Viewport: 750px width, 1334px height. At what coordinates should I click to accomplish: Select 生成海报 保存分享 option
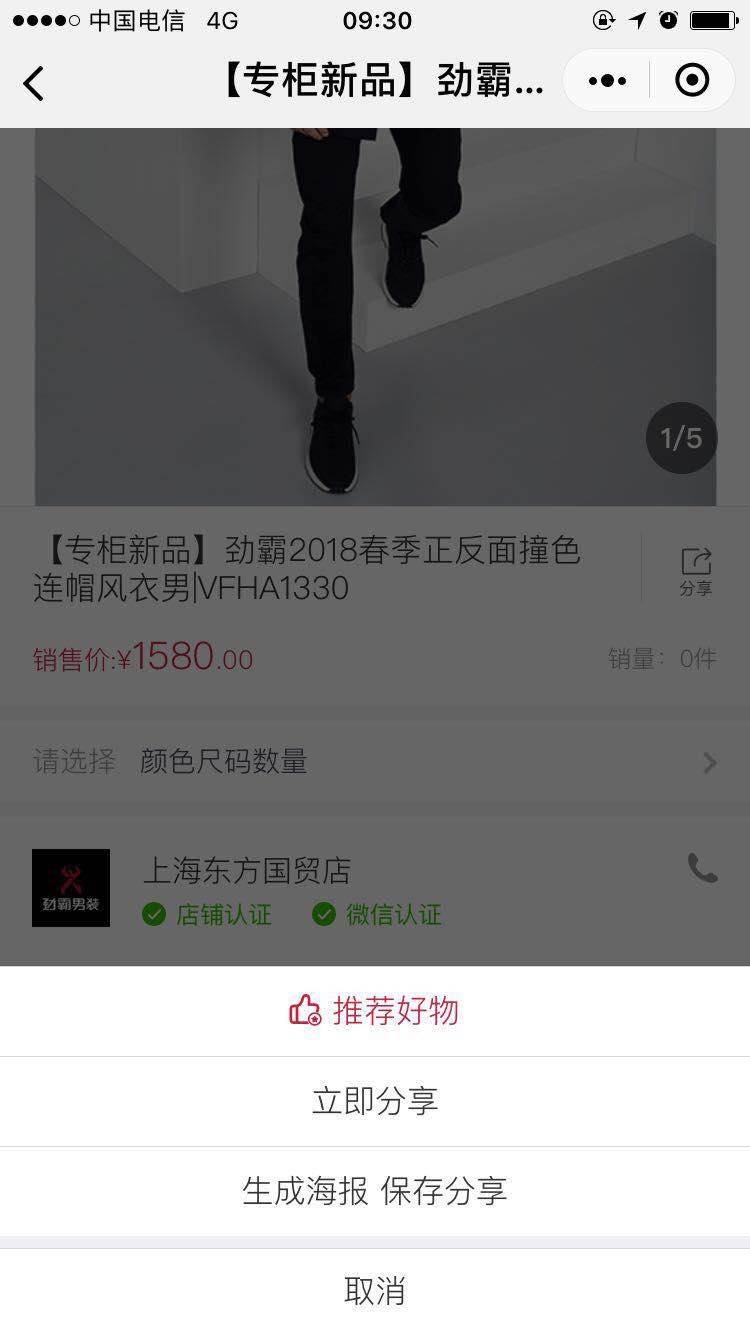pos(375,1191)
